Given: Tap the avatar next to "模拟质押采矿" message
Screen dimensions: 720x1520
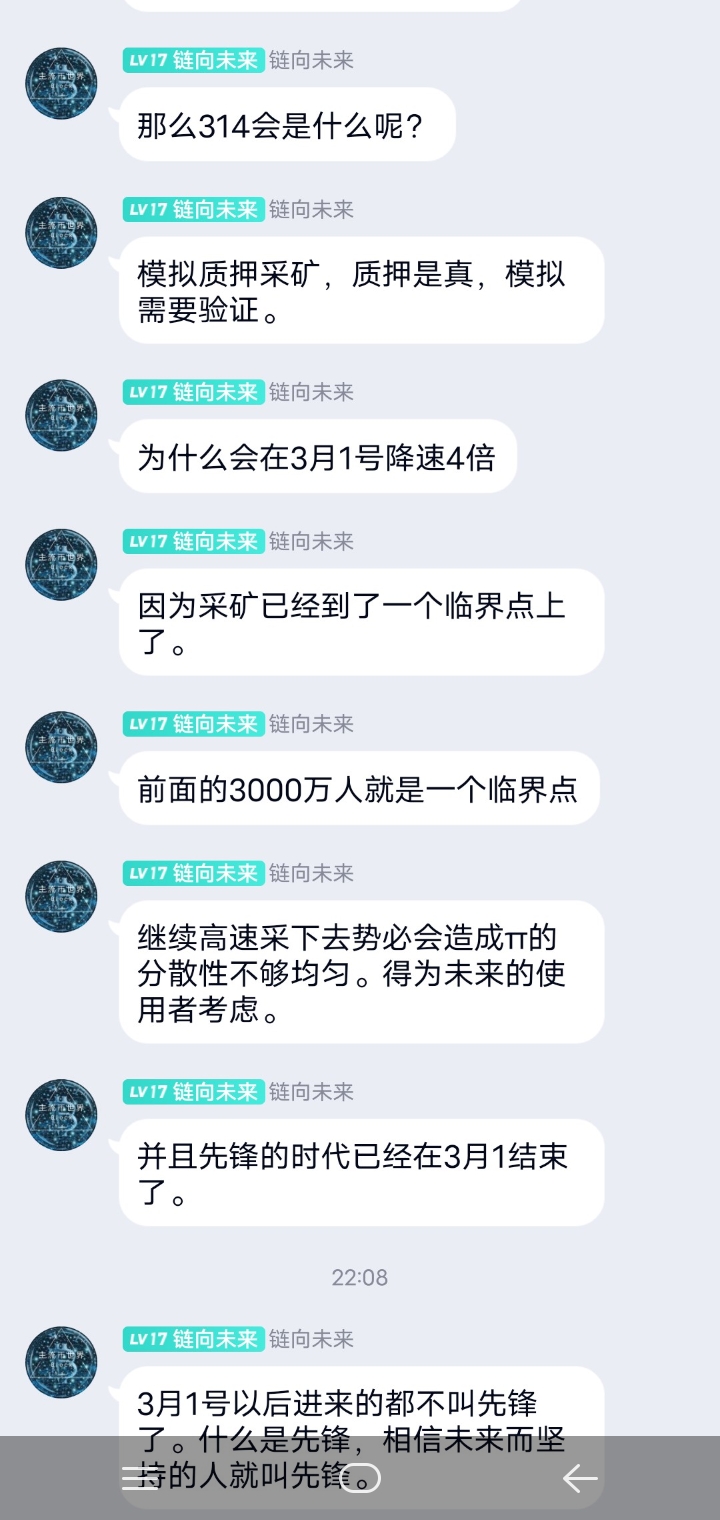Looking at the screenshot, I should pos(61,232).
